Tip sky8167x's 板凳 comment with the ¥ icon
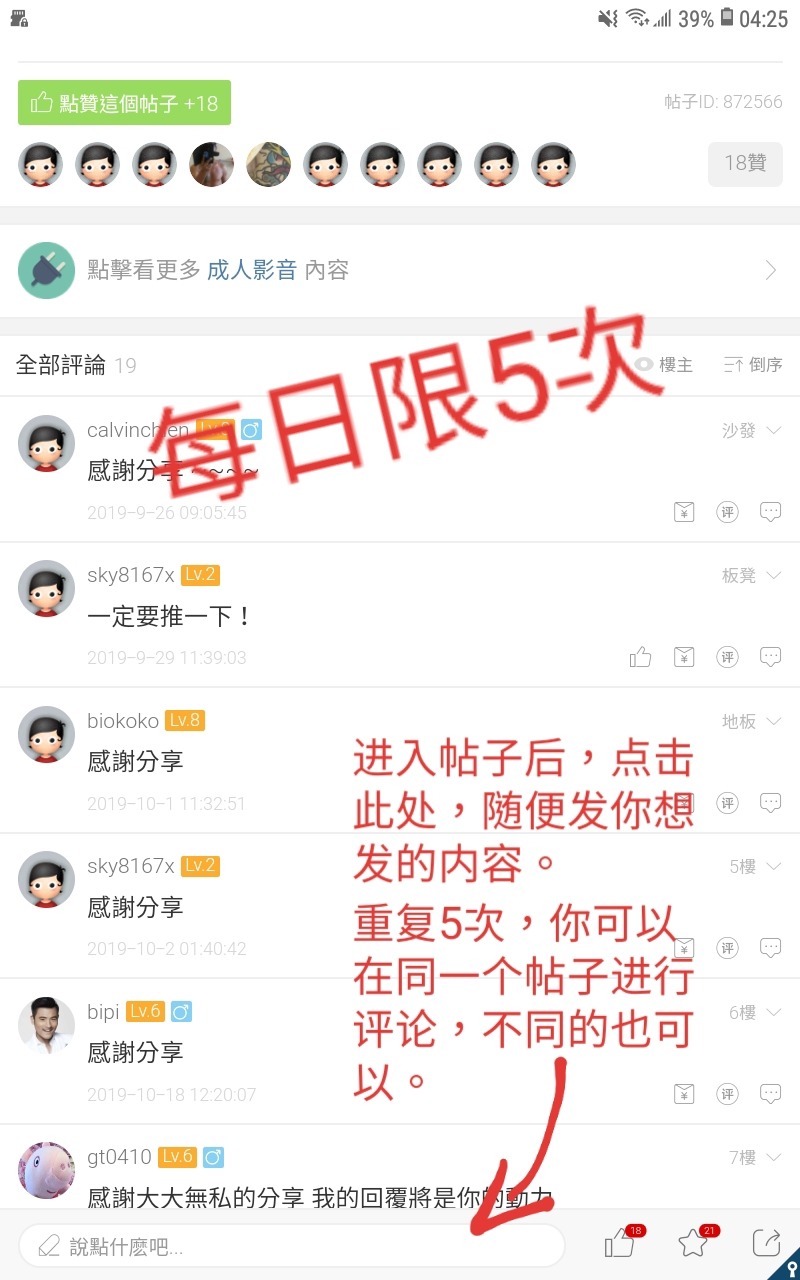This screenshot has width=800, height=1280. click(x=684, y=657)
